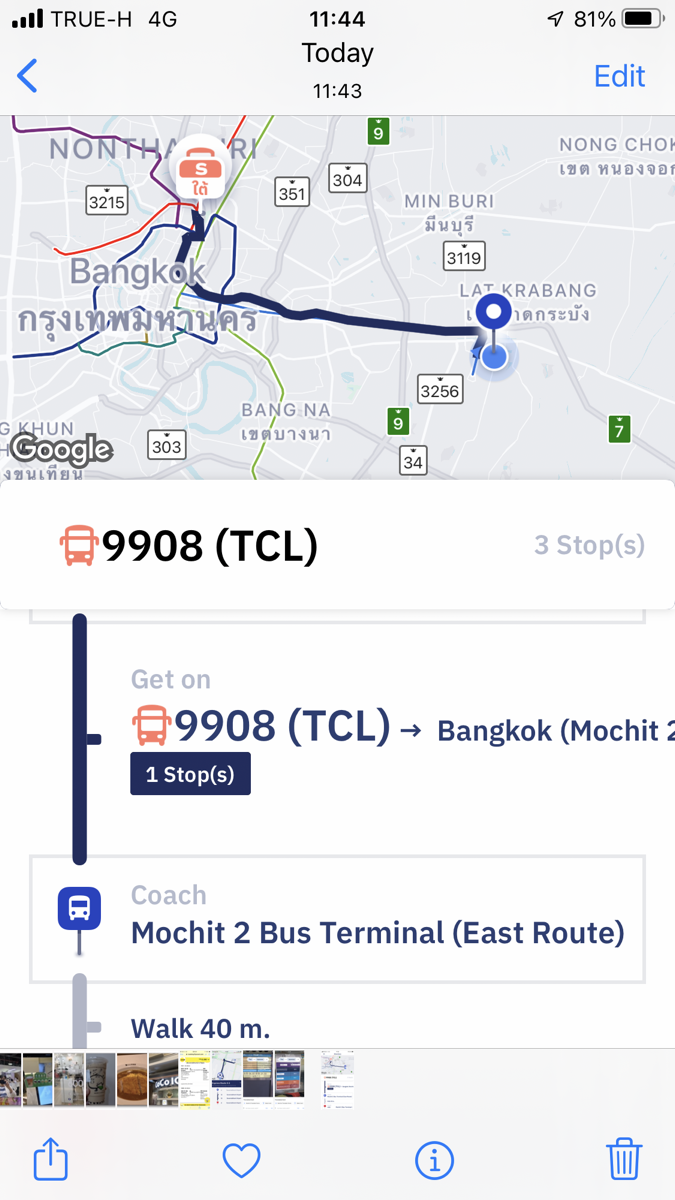Screen dimensions: 675x1200
Task: Open the iced drink cup thumbnail
Action: [101, 1078]
